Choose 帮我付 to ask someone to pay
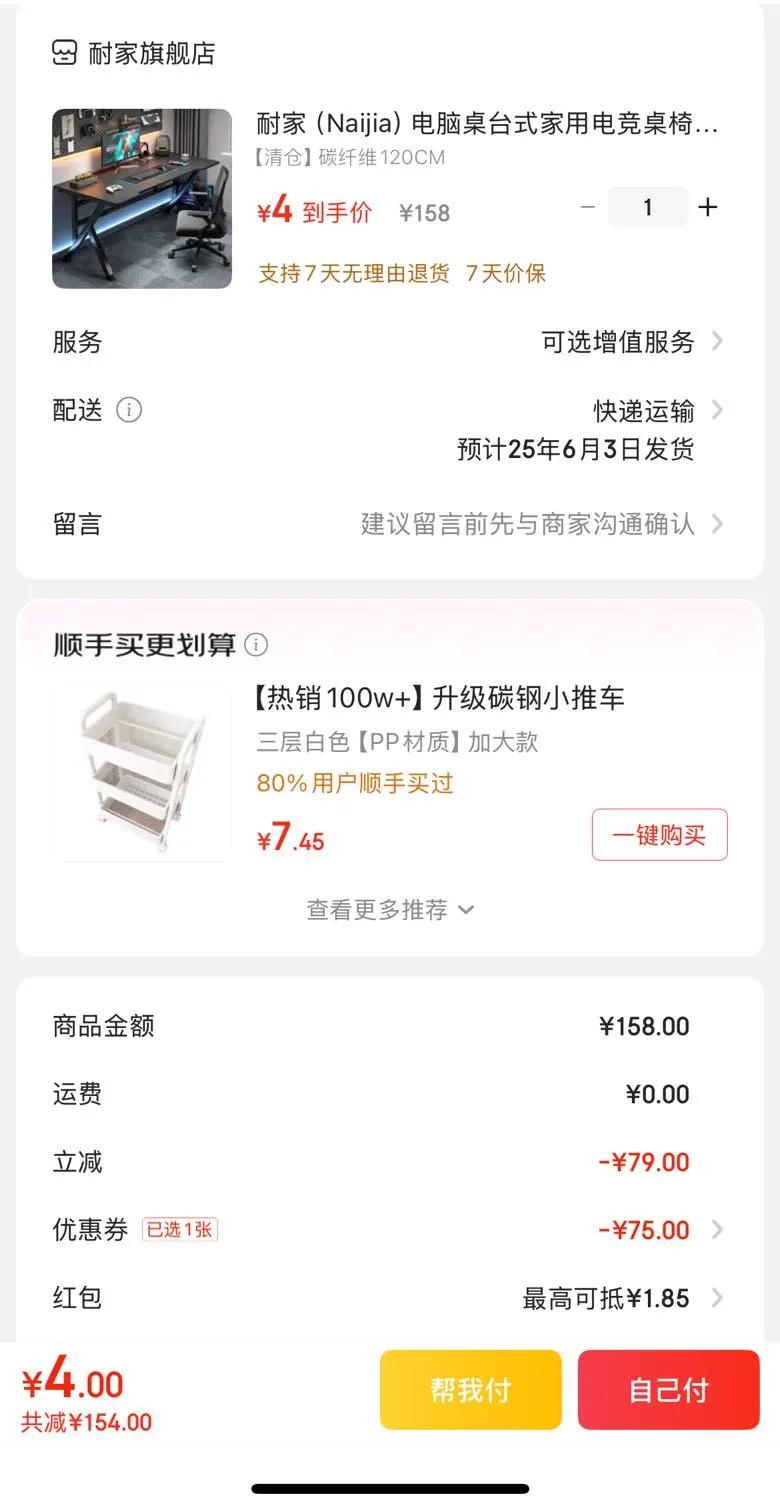 click(x=470, y=1389)
